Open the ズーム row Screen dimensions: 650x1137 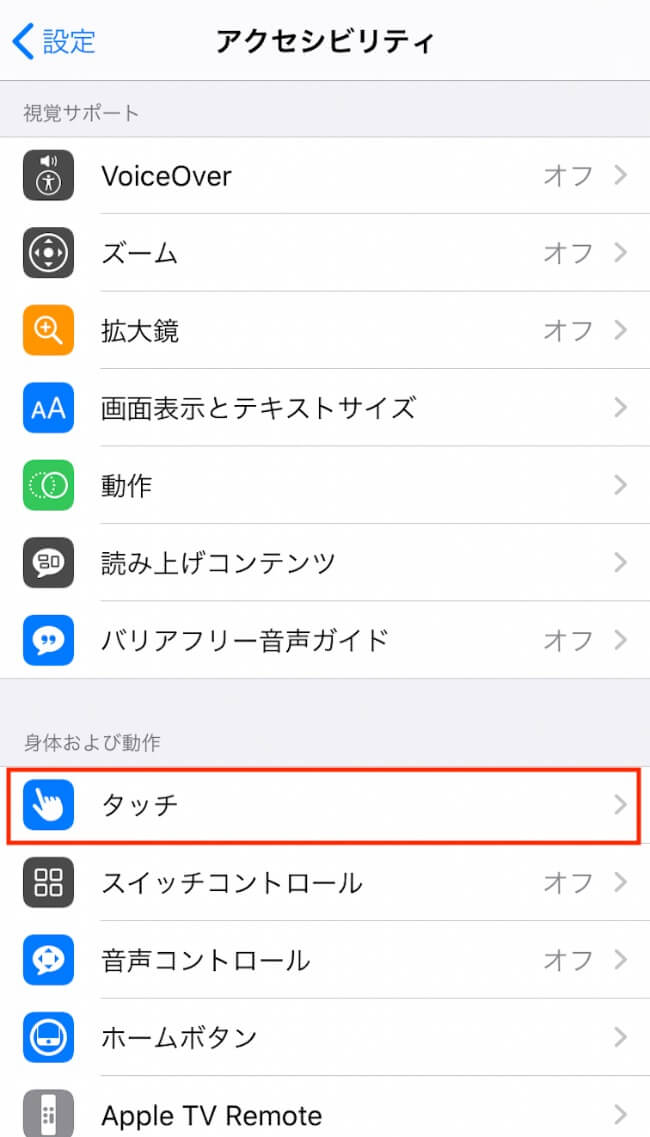[x=325, y=253]
